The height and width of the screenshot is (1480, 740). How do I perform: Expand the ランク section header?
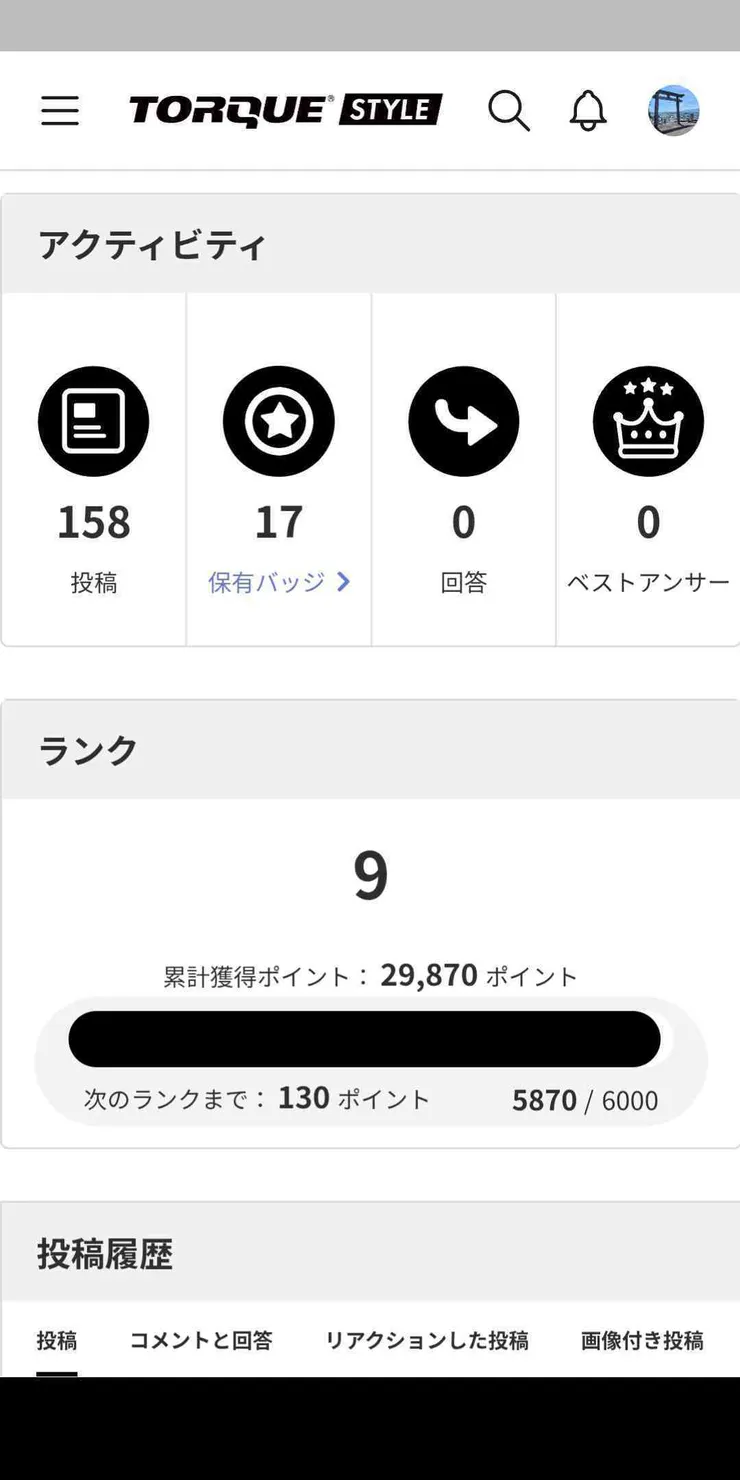(x=89, y=748)
